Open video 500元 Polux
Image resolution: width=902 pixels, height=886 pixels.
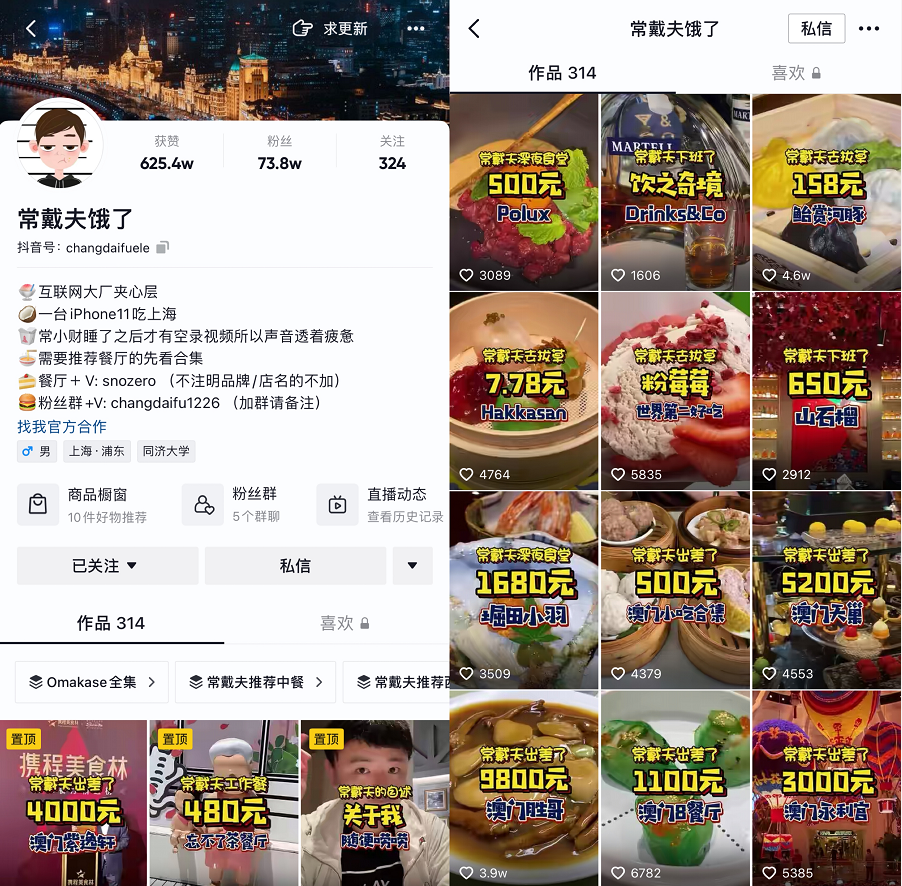(524, 190)
